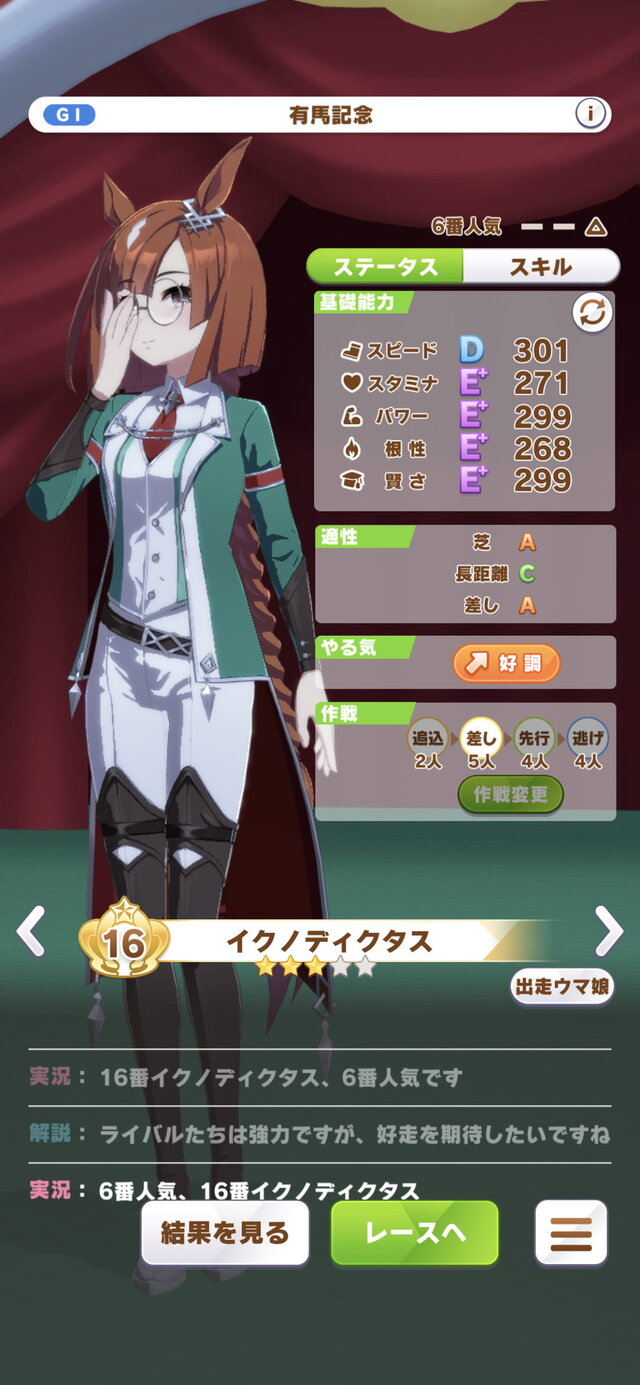
Task: Show the previous racer with left arrow
Action: click(31, 933)
